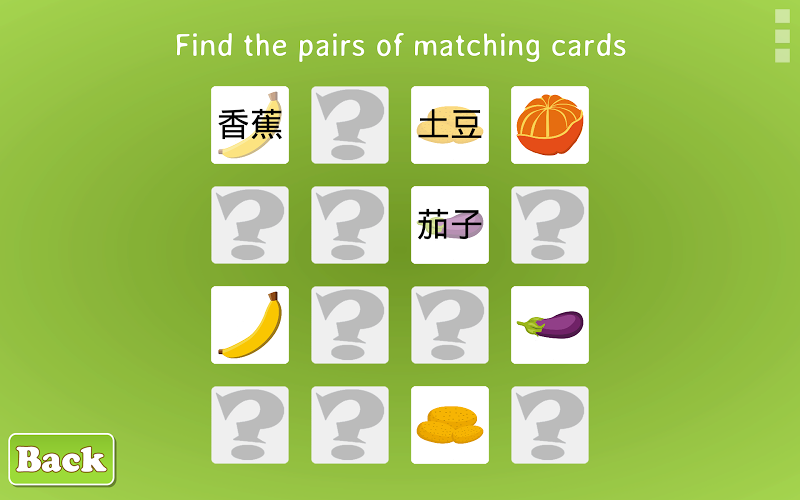The width and height of the screenshot is (800, 500).
Task: Tap the green Back button
Action: click(62, 459)
